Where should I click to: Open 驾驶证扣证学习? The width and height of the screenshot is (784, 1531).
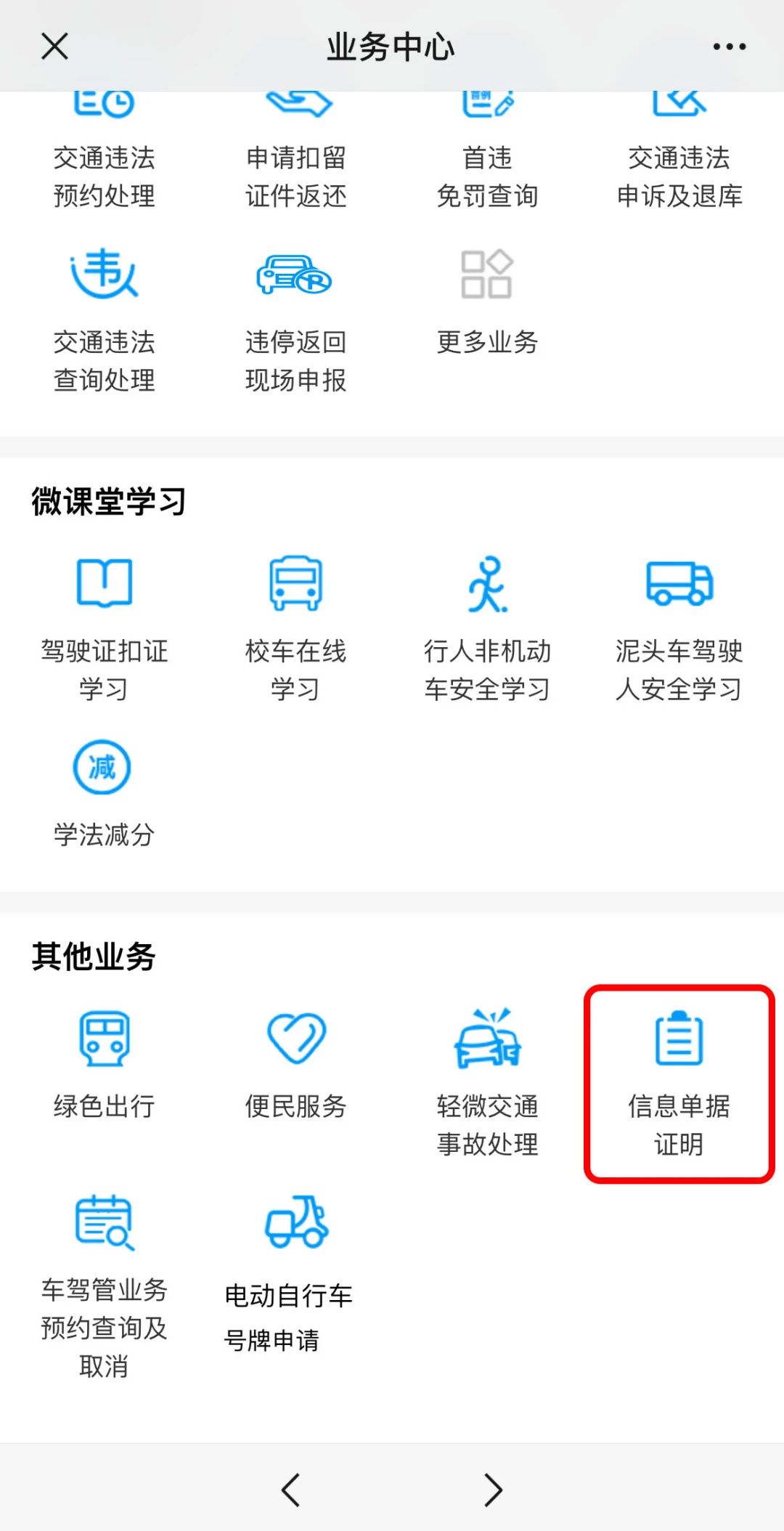(105, 628)
